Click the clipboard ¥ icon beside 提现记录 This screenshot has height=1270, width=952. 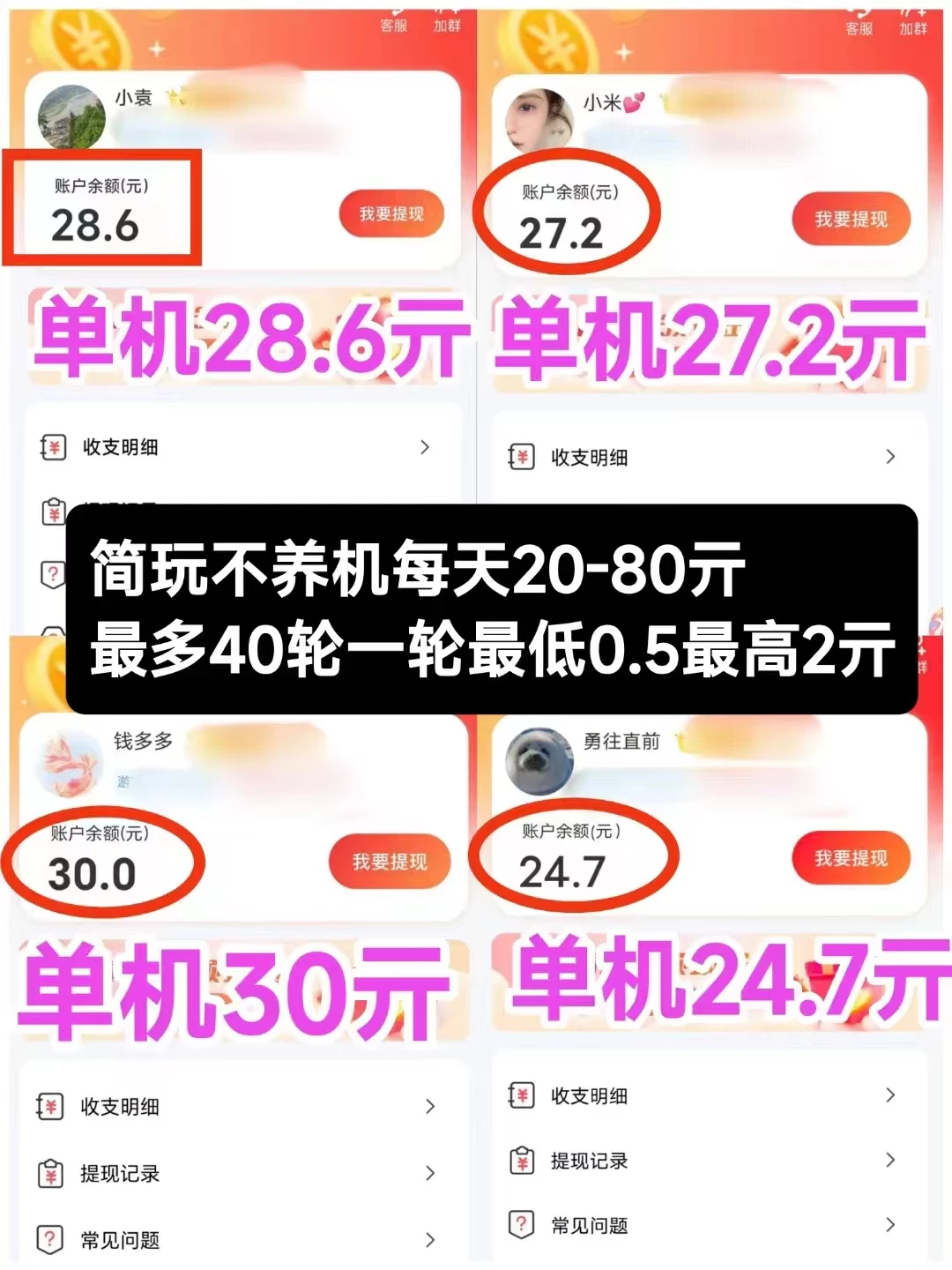pos(52,1173)
